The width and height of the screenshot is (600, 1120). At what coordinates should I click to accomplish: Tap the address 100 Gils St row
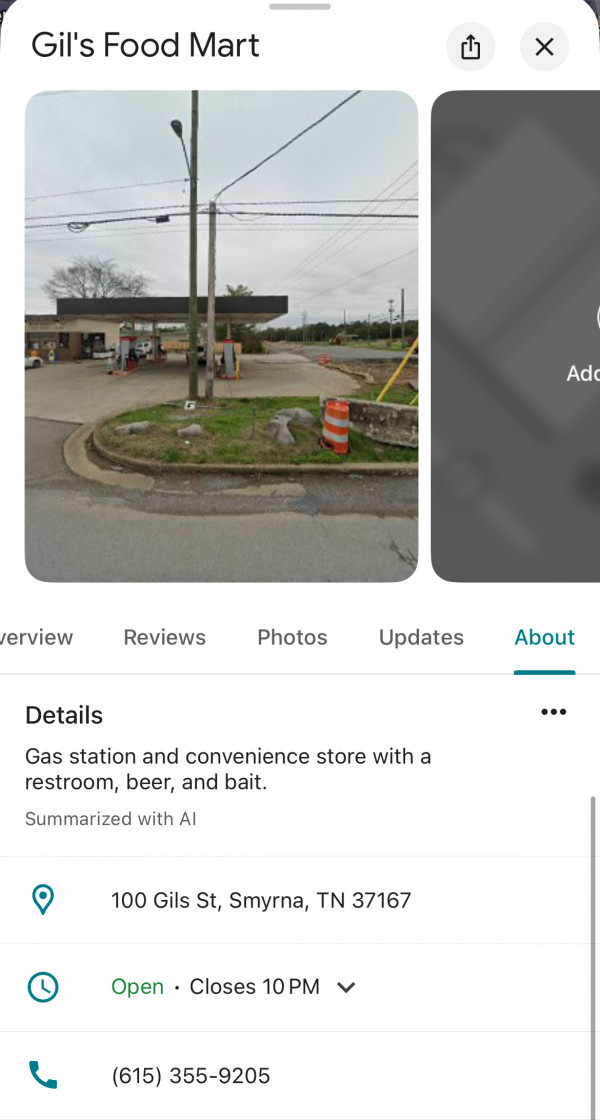point(260,900)
